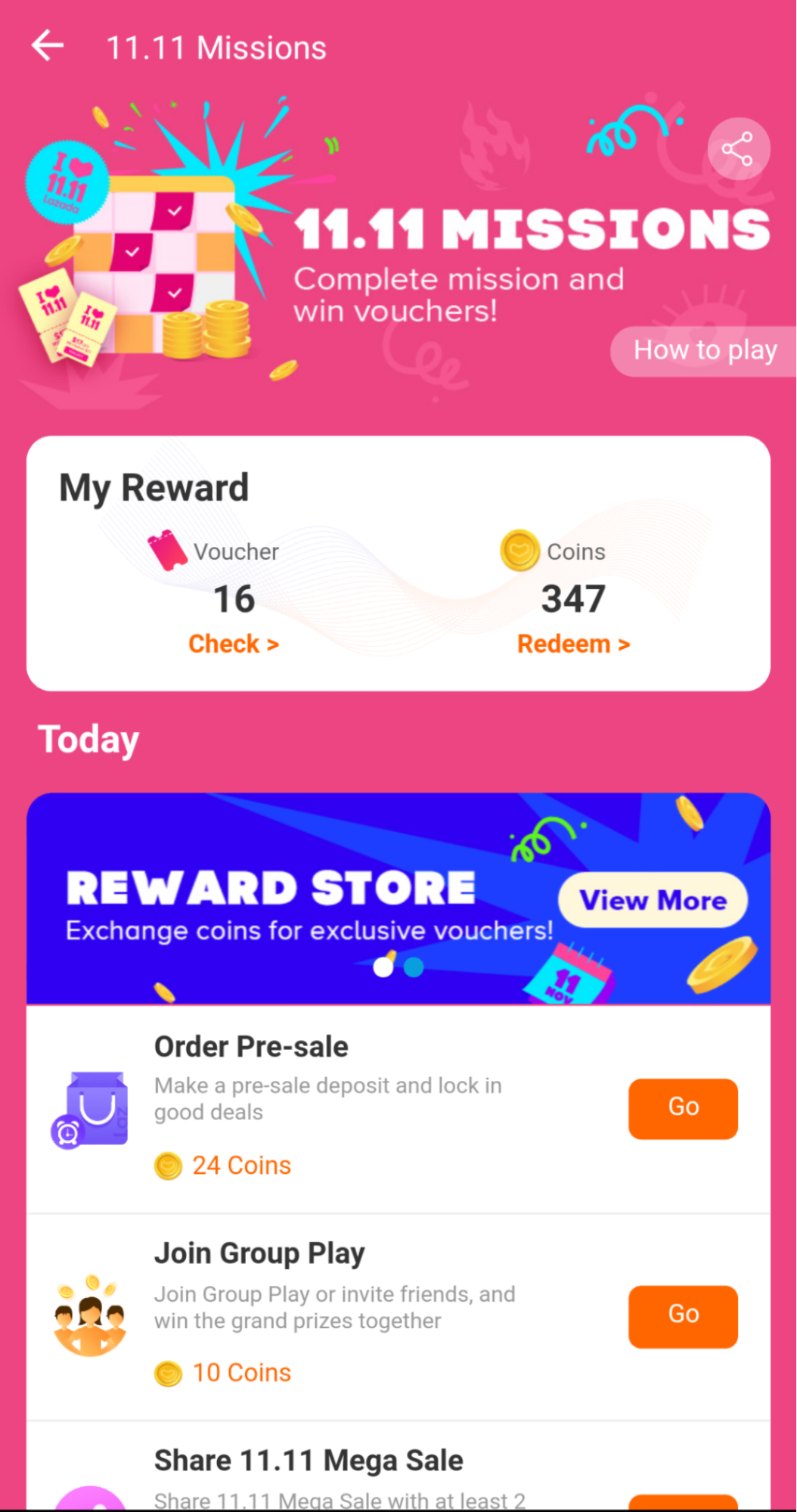Open Redeem to spend your 347 coins
This screenshot has height=1512, width=797.
pos(572,643)
